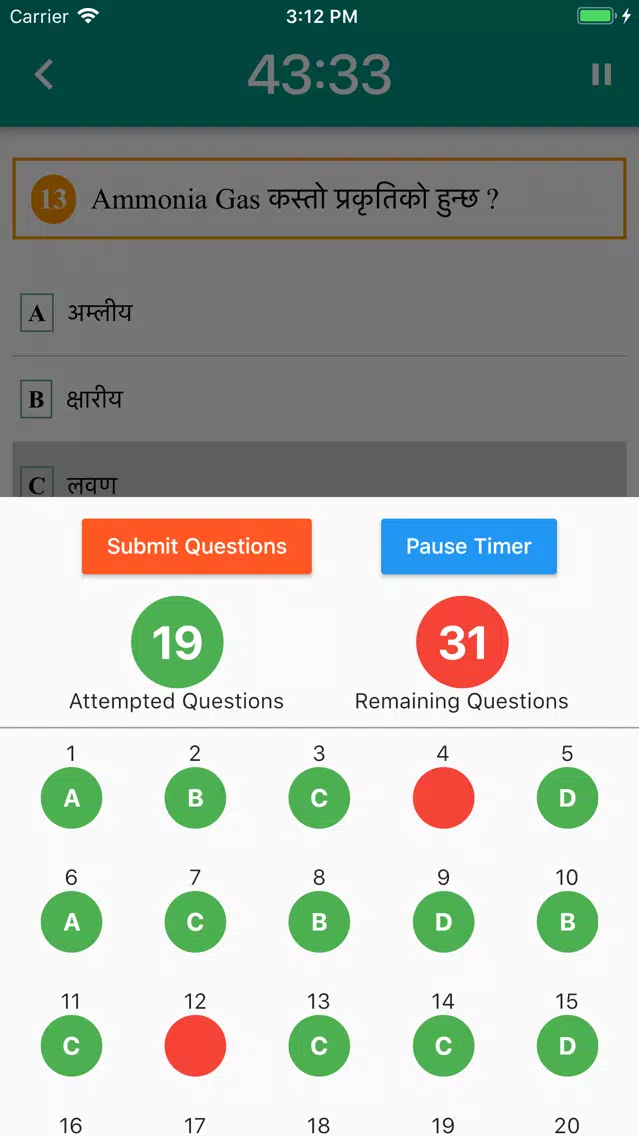Go to question 3
Image resolution: width=639 pixels, height=1136 pixels.
point(319,798)
